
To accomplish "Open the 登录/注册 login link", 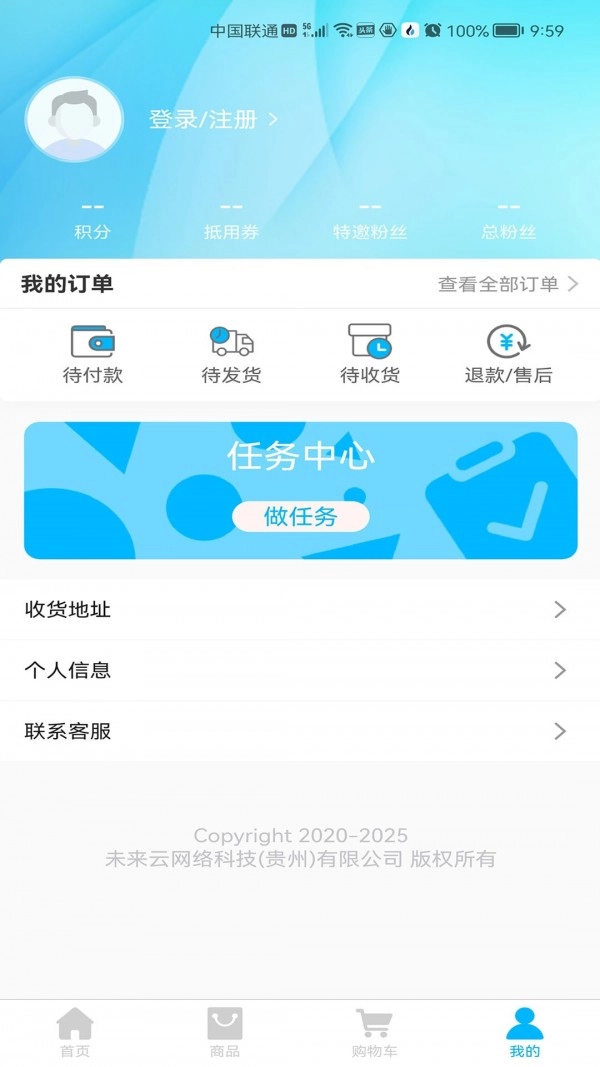I will pos(213,120).
